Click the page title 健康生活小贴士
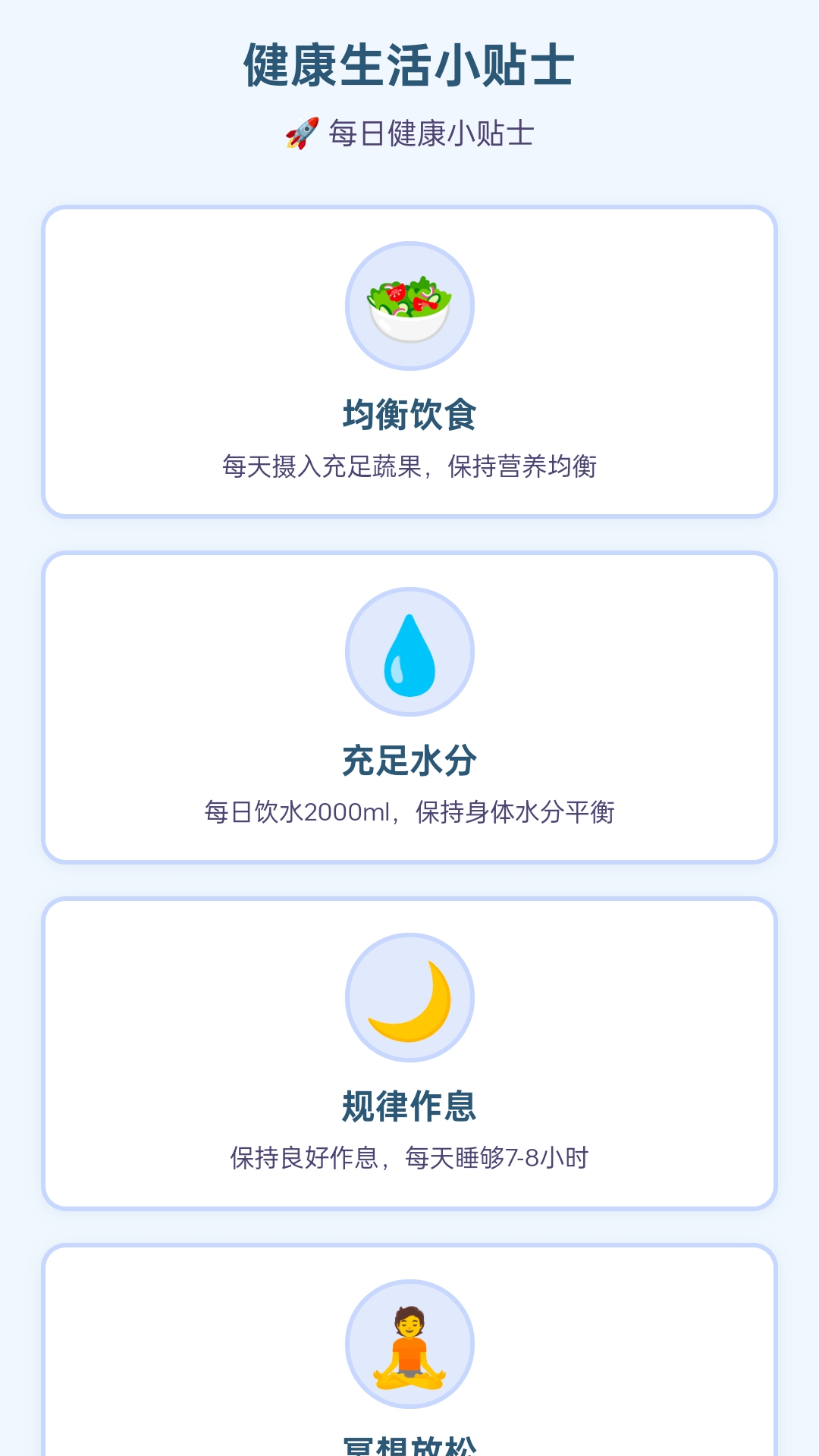 click(409, 65)
